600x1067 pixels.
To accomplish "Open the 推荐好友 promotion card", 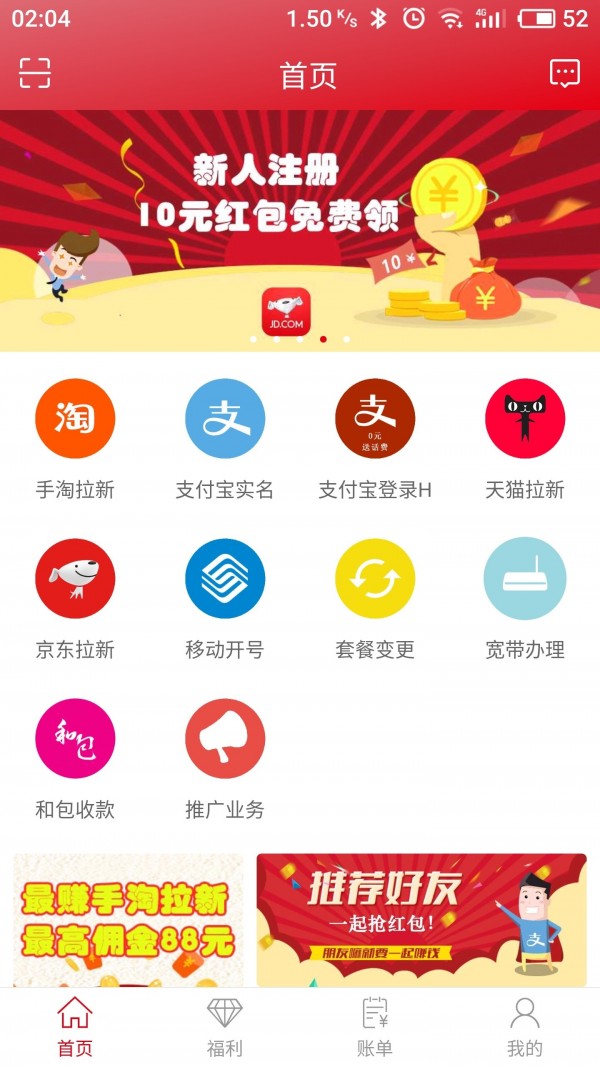I will click(421, 920).
